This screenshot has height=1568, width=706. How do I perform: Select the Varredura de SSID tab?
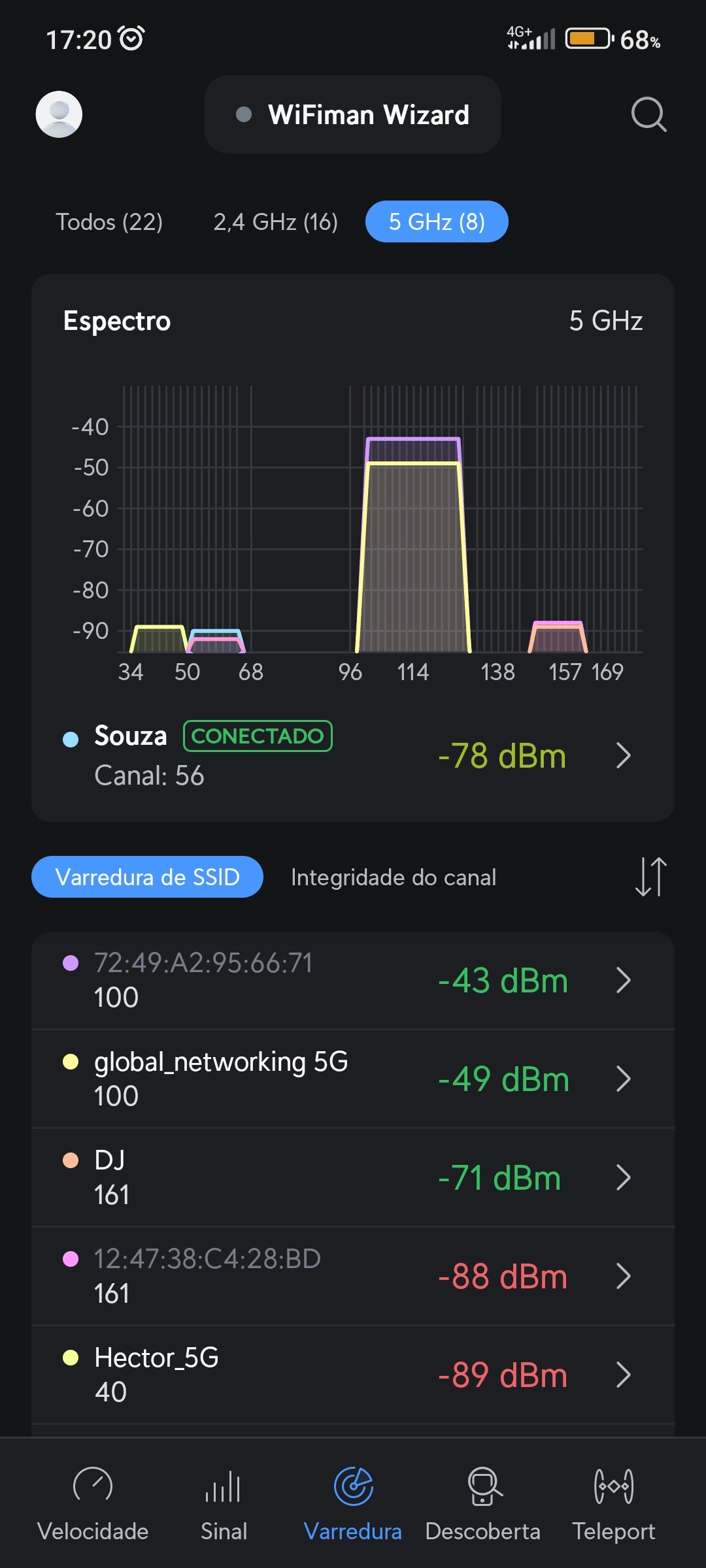148,877
